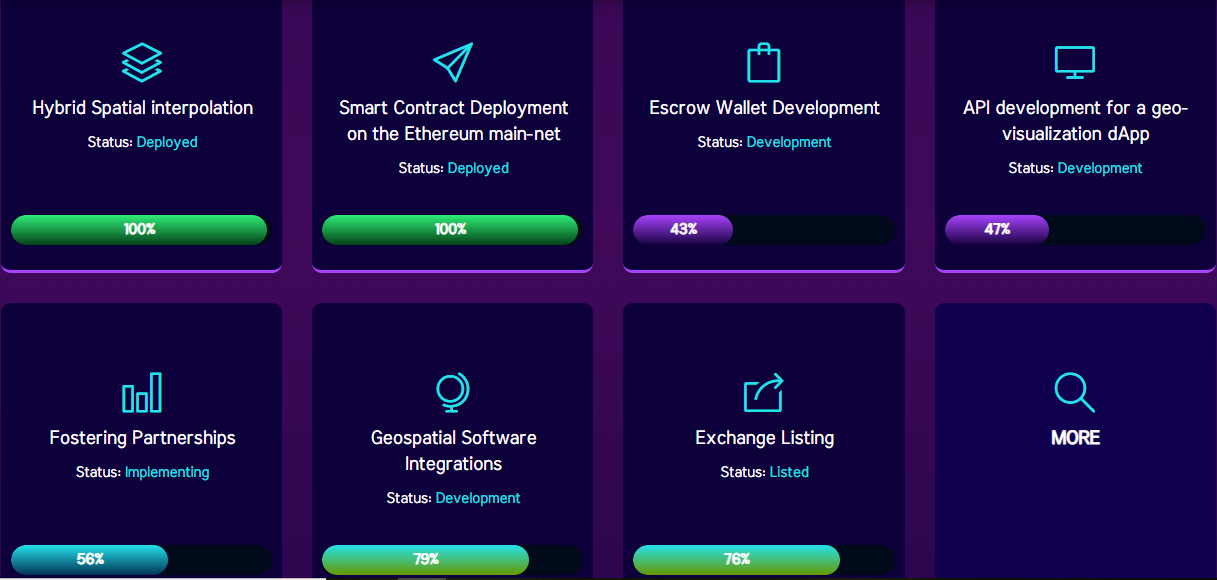Open the Smart Contract Deployment card
This screenshot has width=1217, height=580.
453,120
